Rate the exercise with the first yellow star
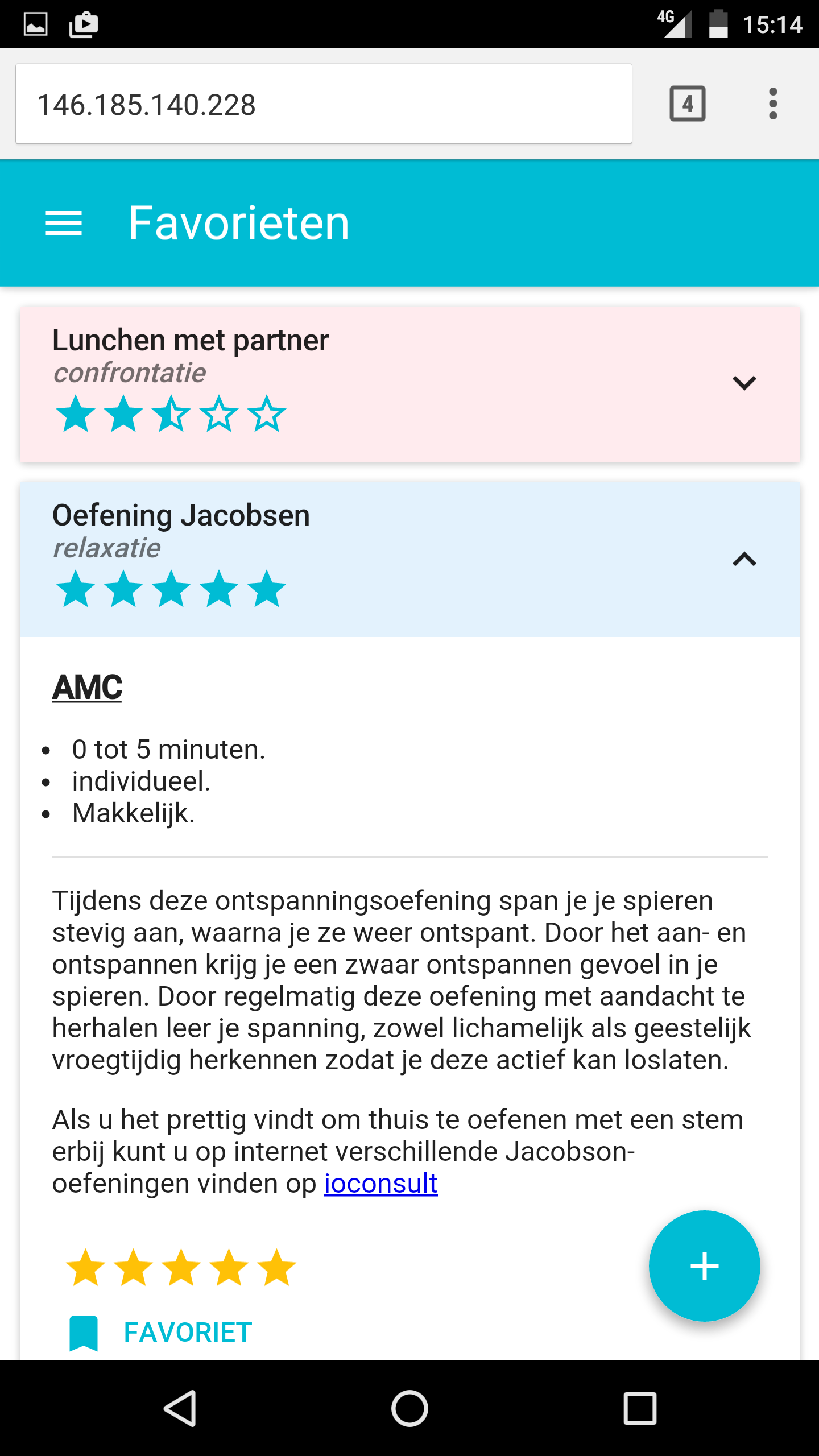 pyautogui.click(x=86, y=1268)
